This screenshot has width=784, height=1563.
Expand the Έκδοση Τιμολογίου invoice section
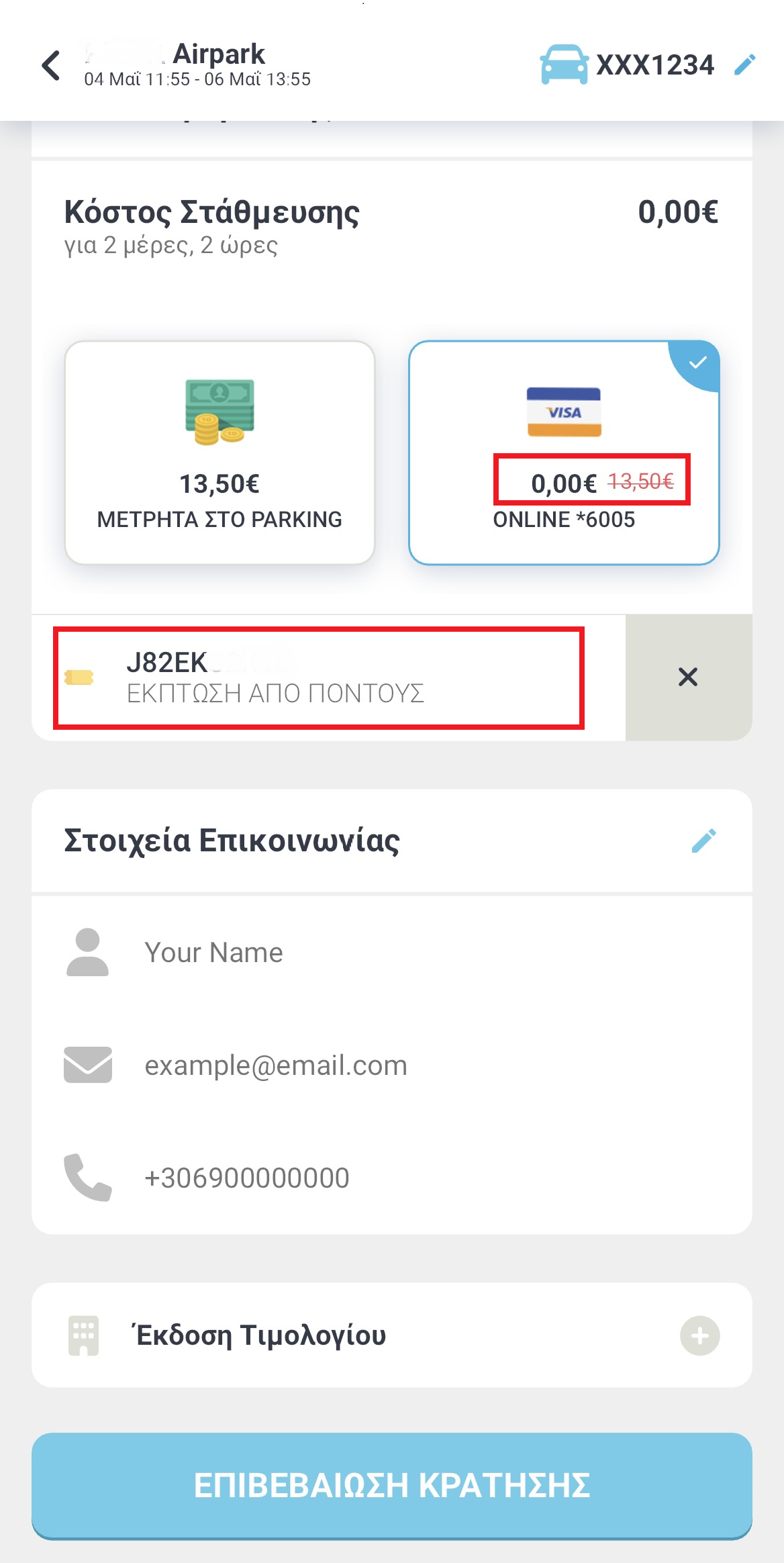699,1335
